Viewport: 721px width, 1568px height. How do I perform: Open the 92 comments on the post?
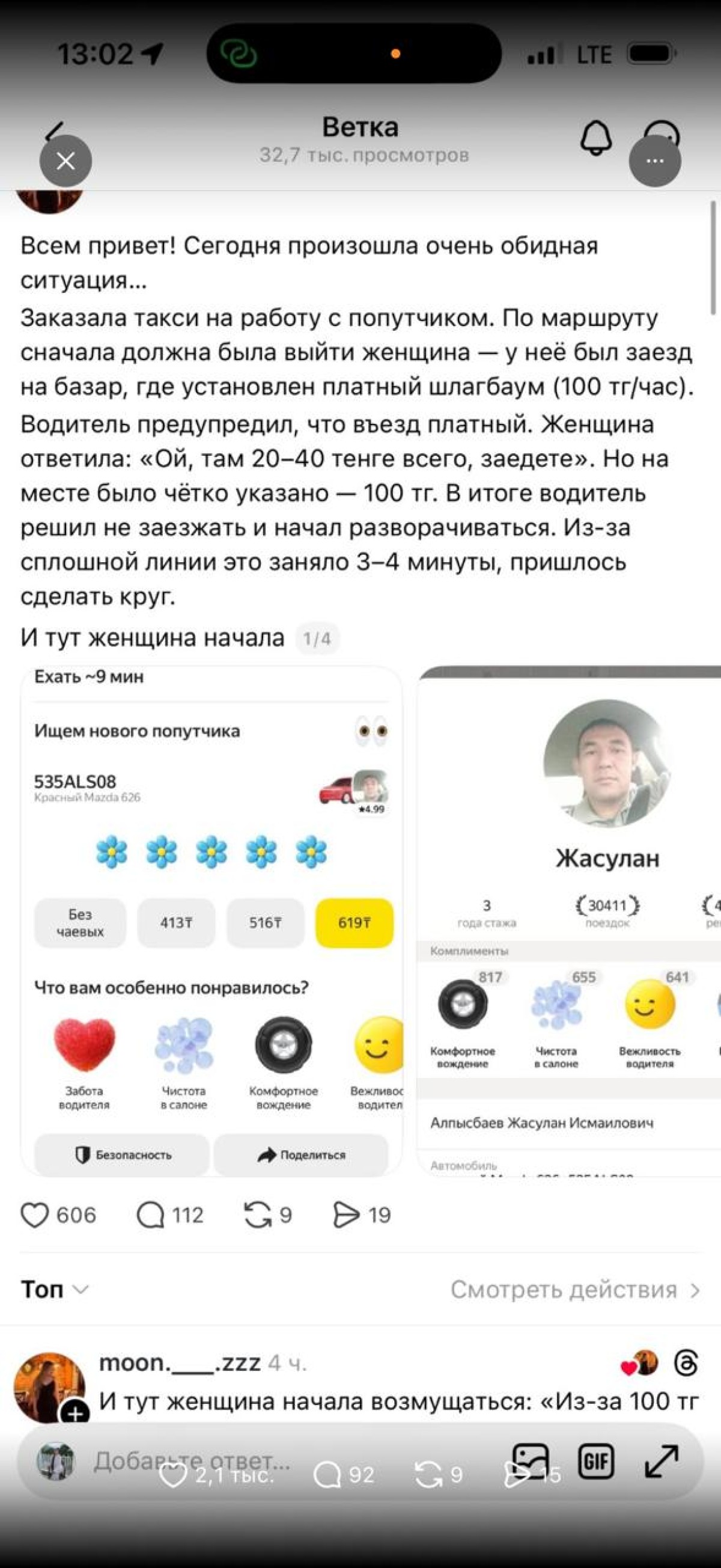coord(328,1475)
